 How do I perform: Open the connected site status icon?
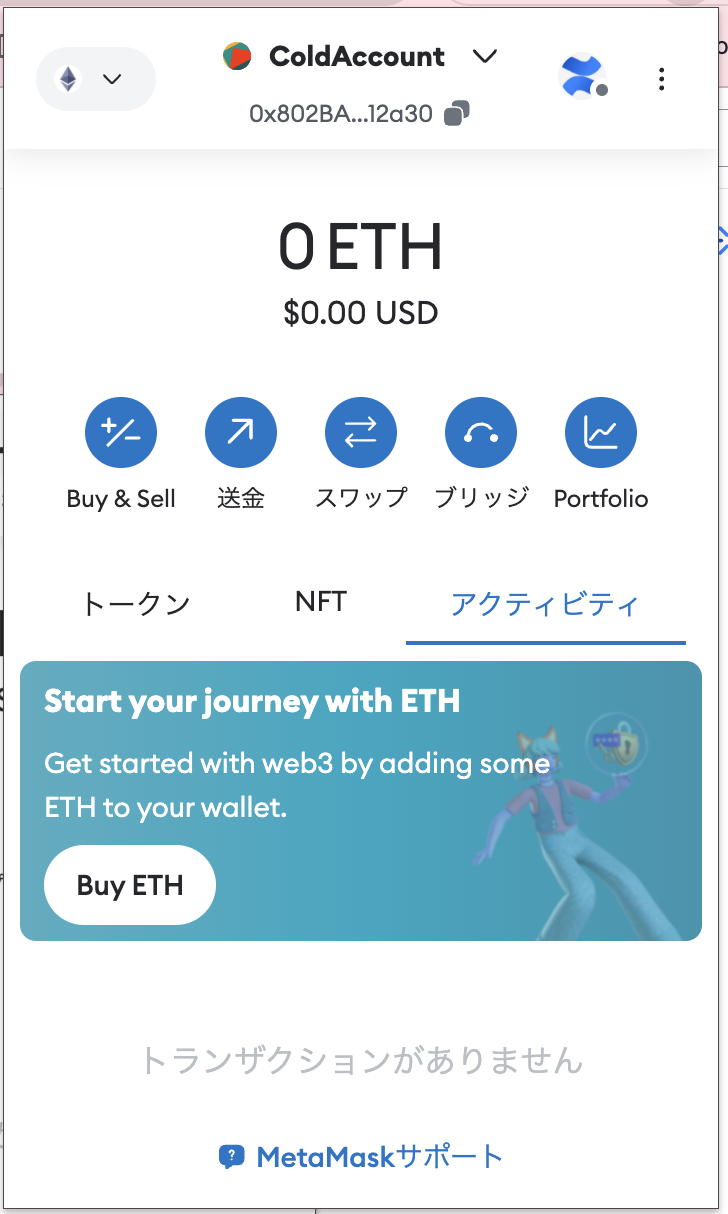582,77
